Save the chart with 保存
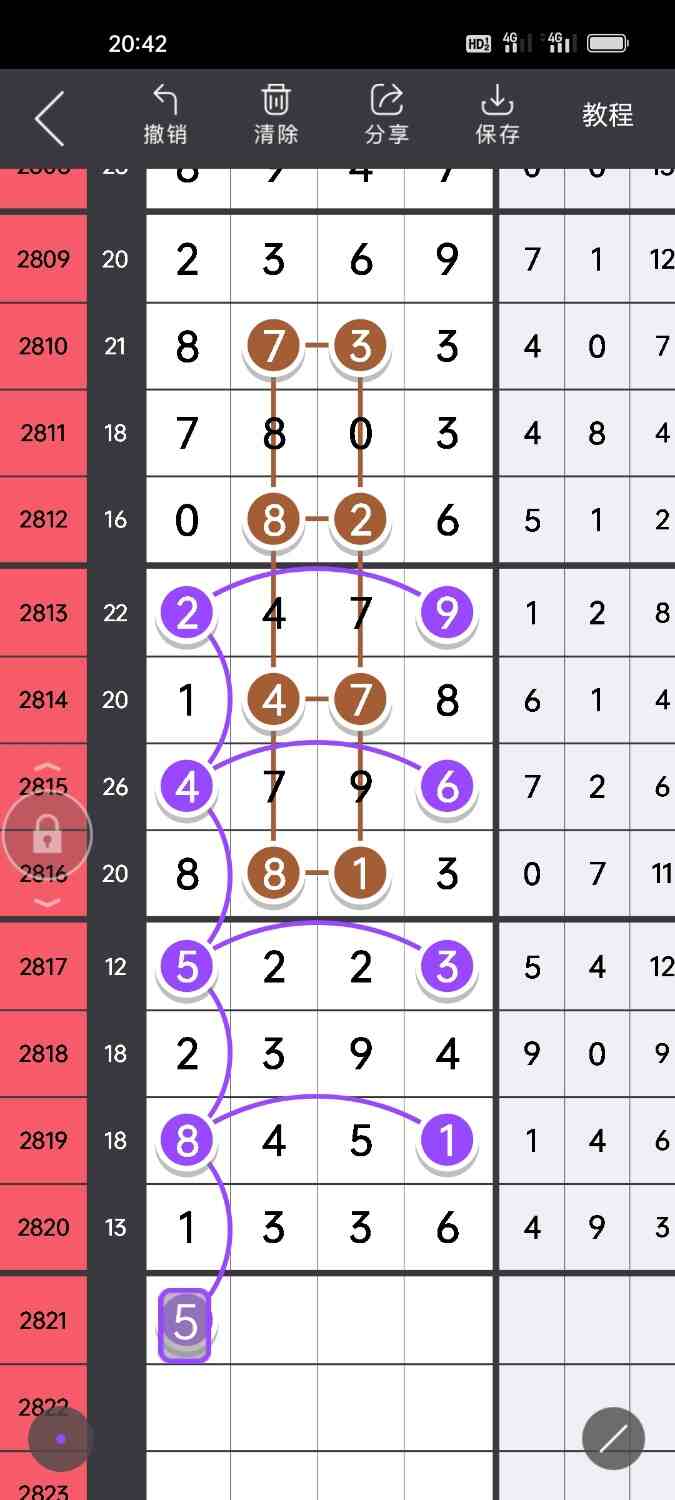 click(497, 116)
